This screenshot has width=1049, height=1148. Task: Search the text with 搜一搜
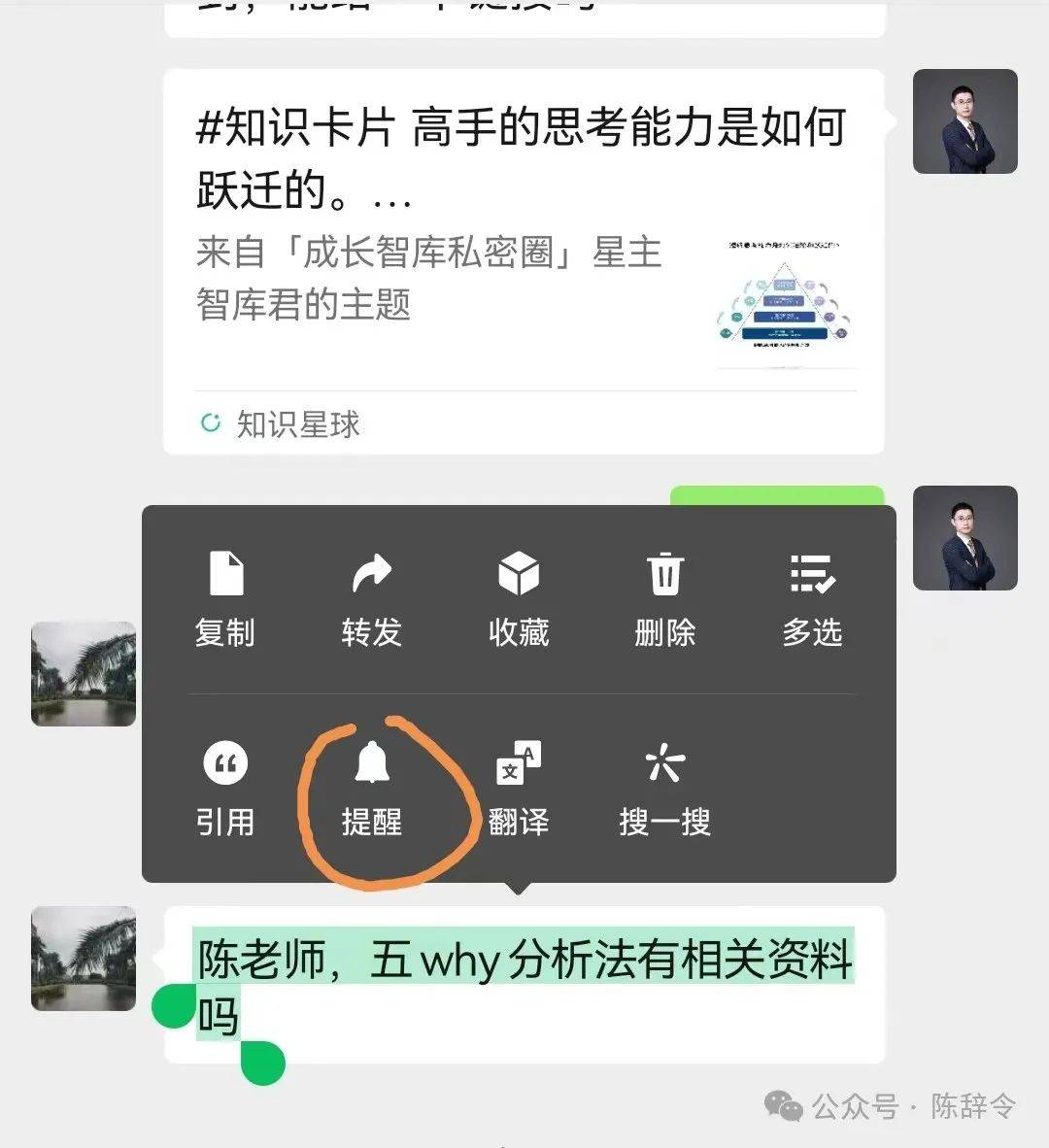[x=665, y=789]
